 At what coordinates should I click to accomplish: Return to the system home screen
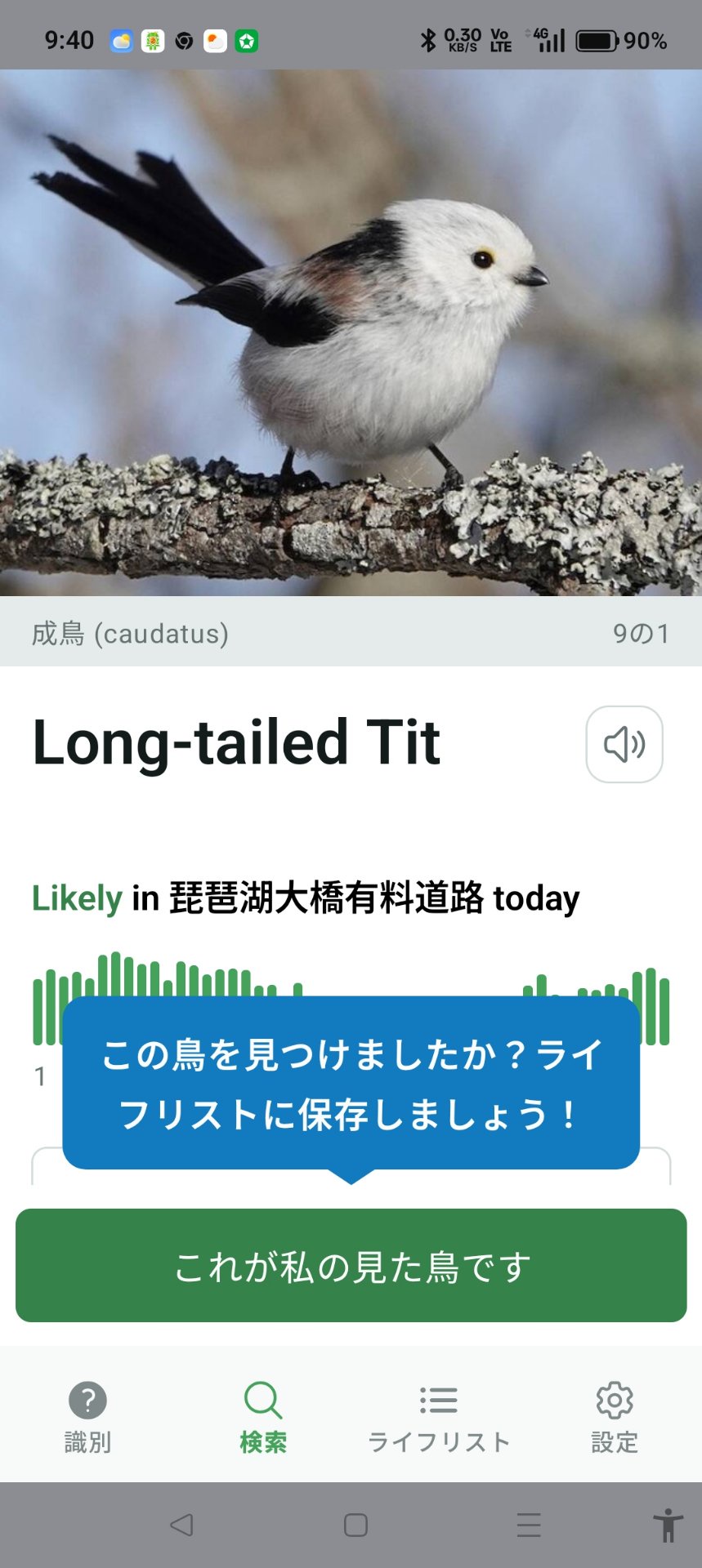pyautogui.click(x=355, y=1525)
